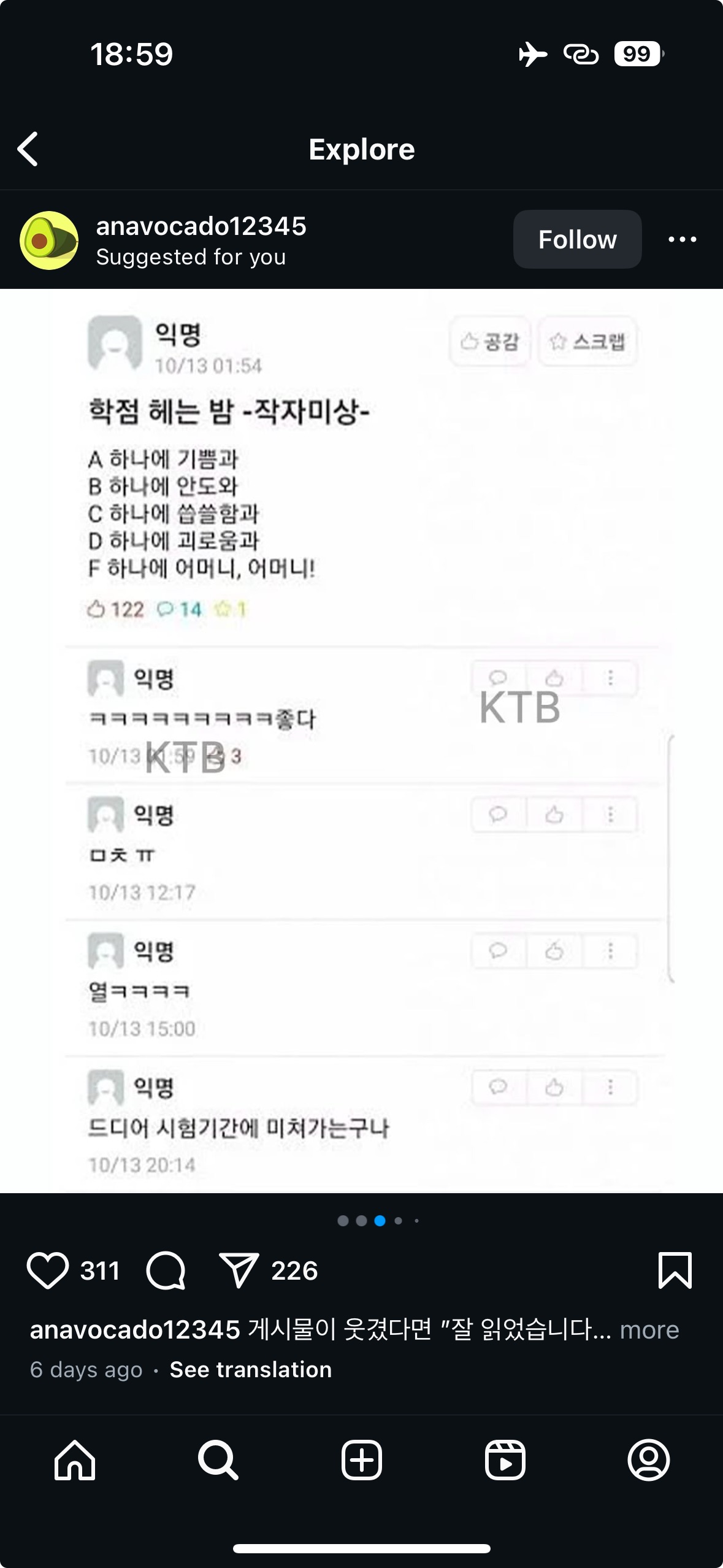The height and width of the screenshot is (1568, 723).
Task: Open your Profile tab
Action: tap(648, 1460)
